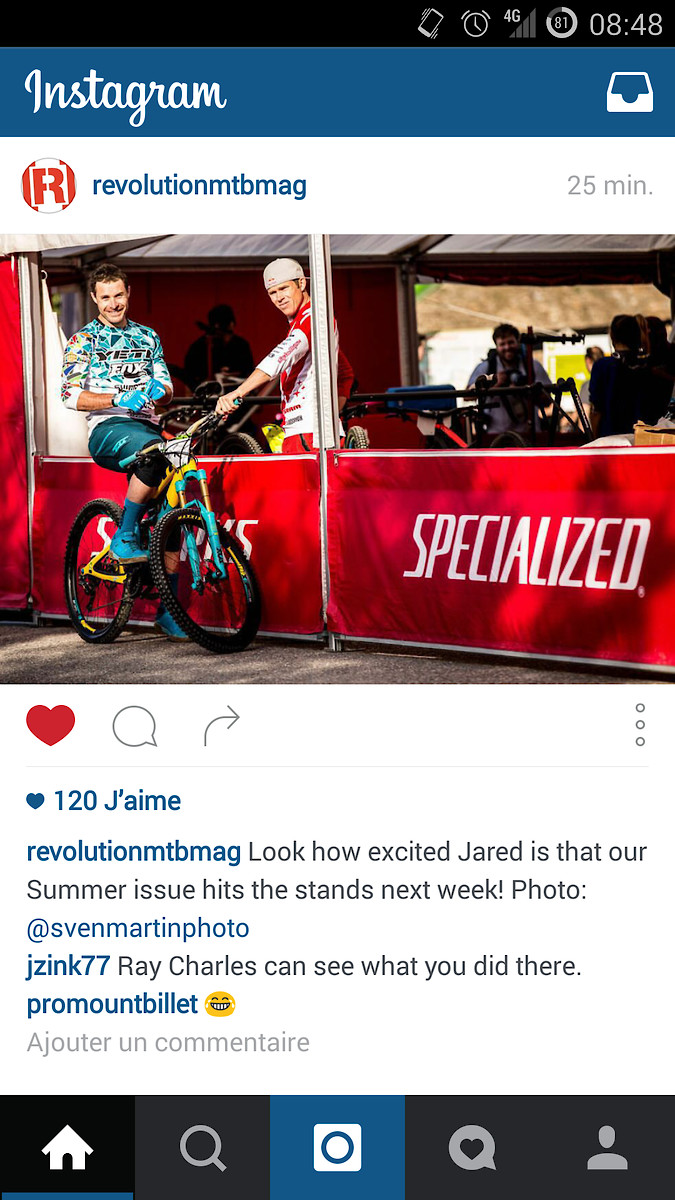Open comments via speech bubble icon
675x1200 pixels.
point(134,726)
